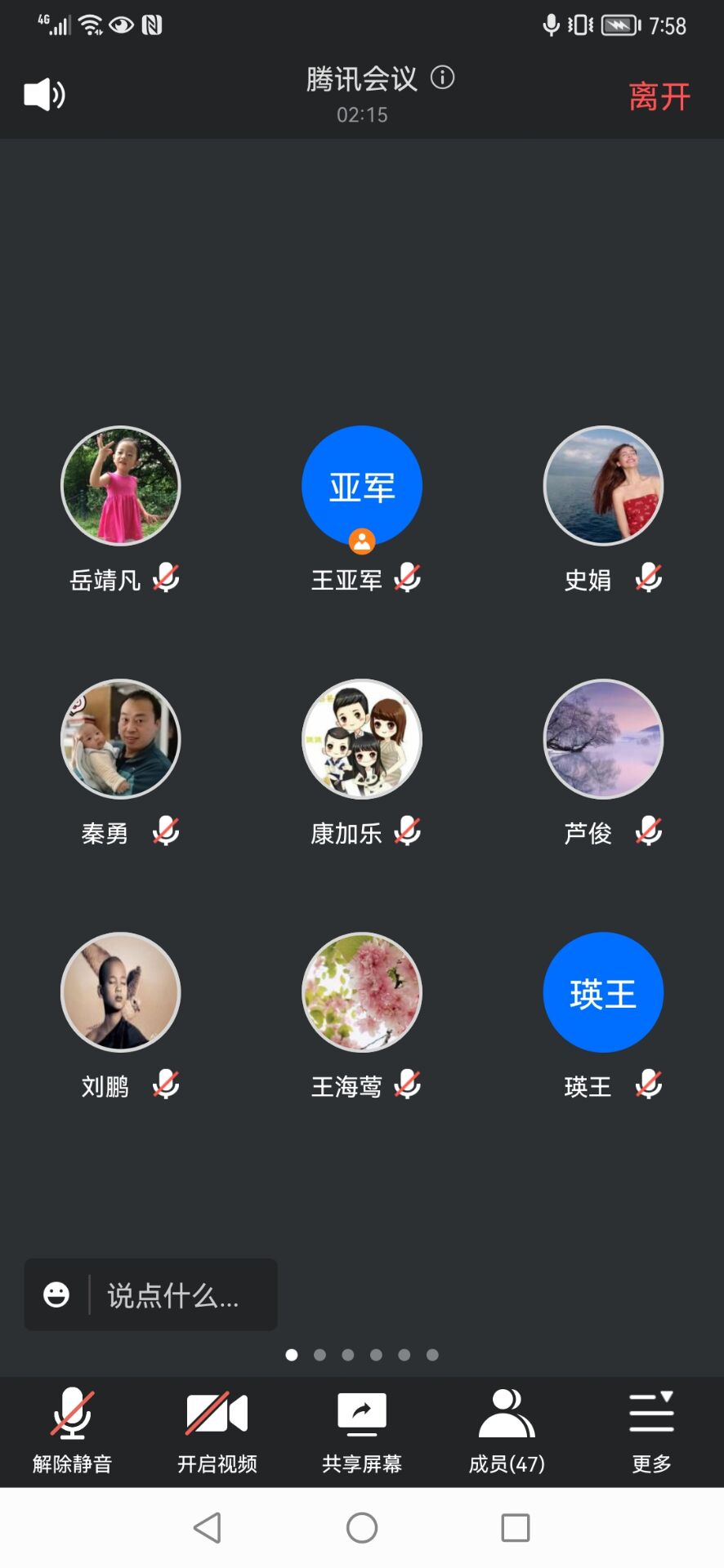Select participant 岳靖凡's avatar

(121, 486)
